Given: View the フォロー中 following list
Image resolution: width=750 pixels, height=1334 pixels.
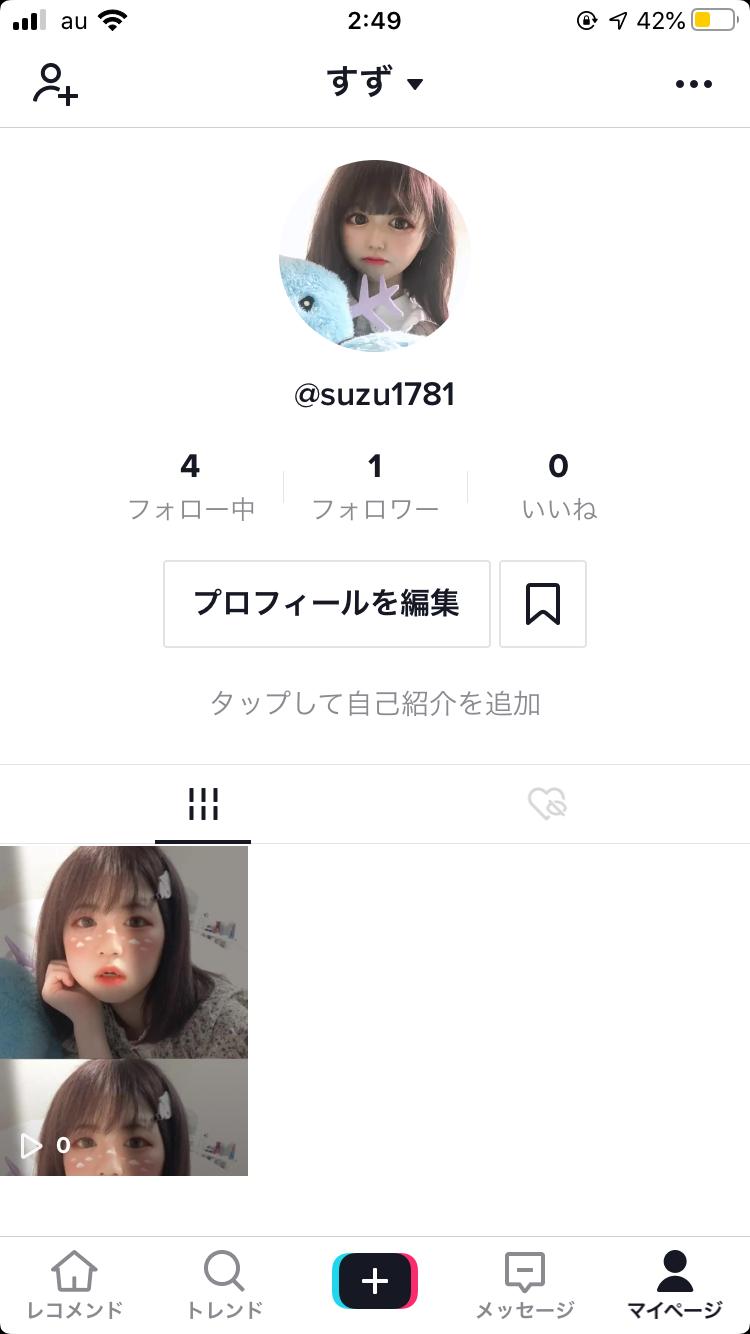Looking at the screenshot, I should coord(191,486).
